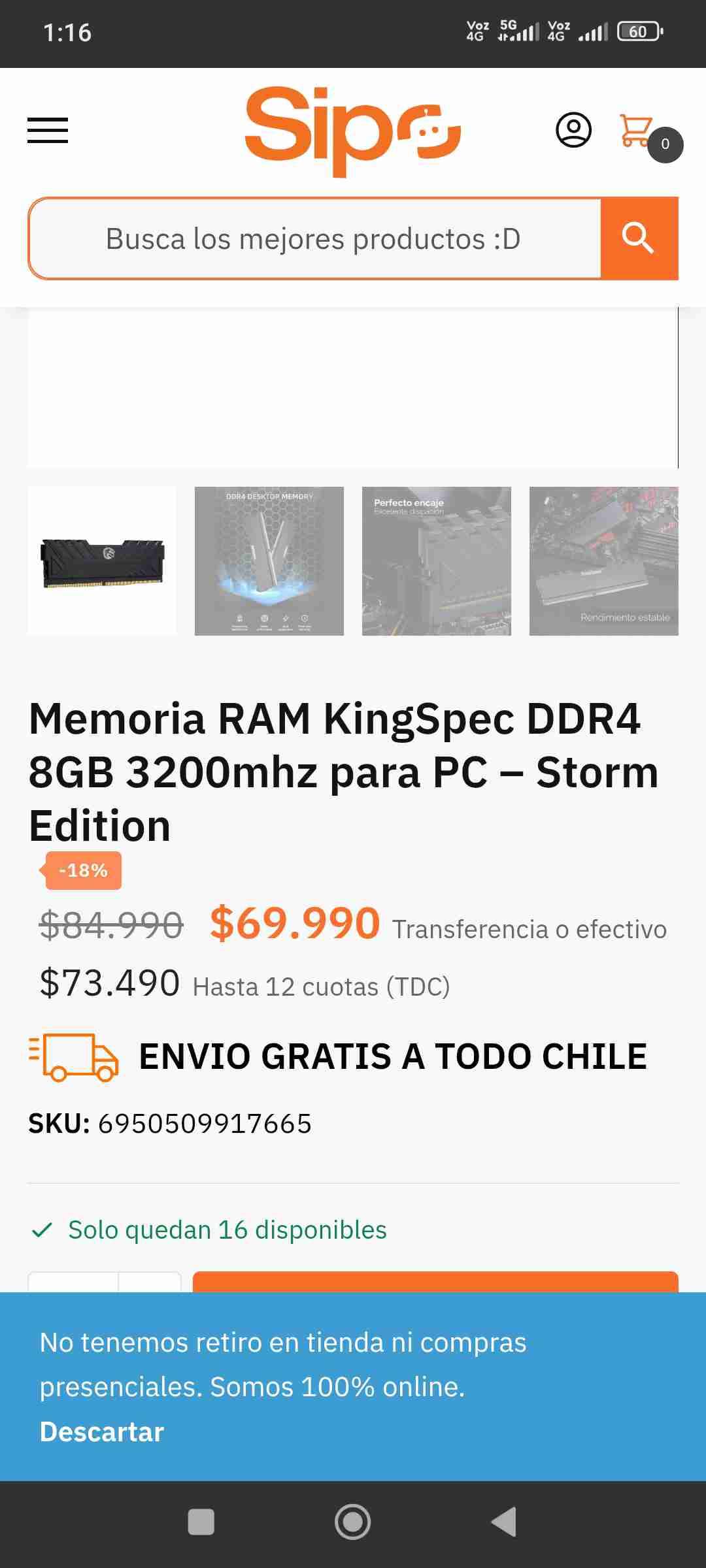Open the hamburger navigation menu
Viewport: 706px width, 1568px height.
click(48, 132)
